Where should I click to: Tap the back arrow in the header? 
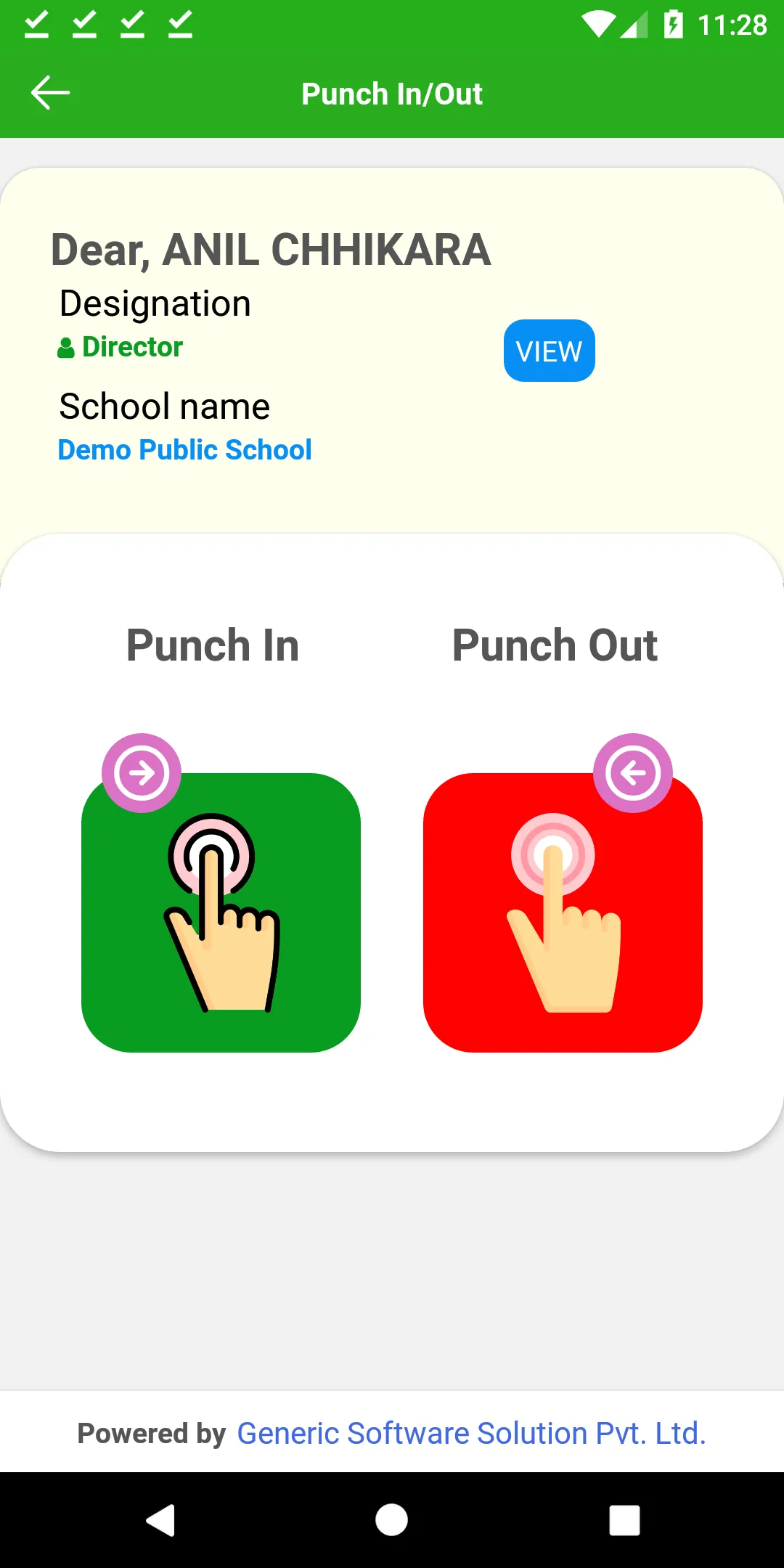(48, 92)
